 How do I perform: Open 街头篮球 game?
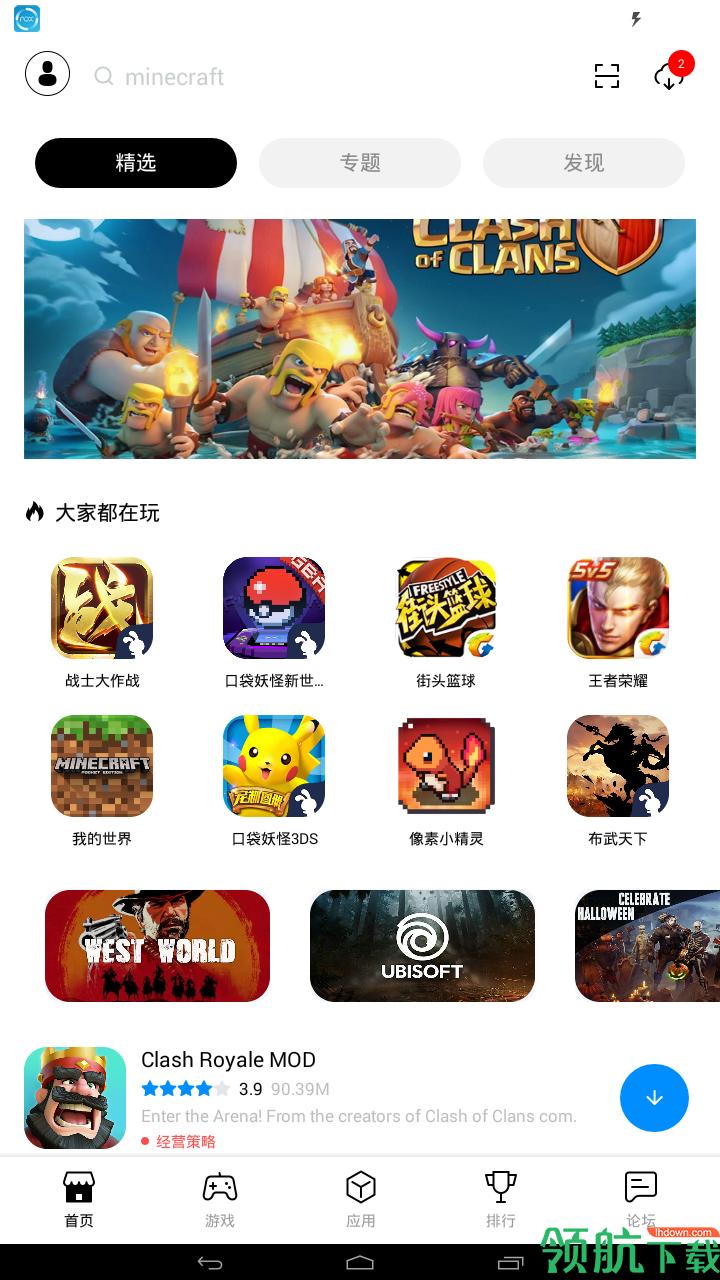point(446,608)
